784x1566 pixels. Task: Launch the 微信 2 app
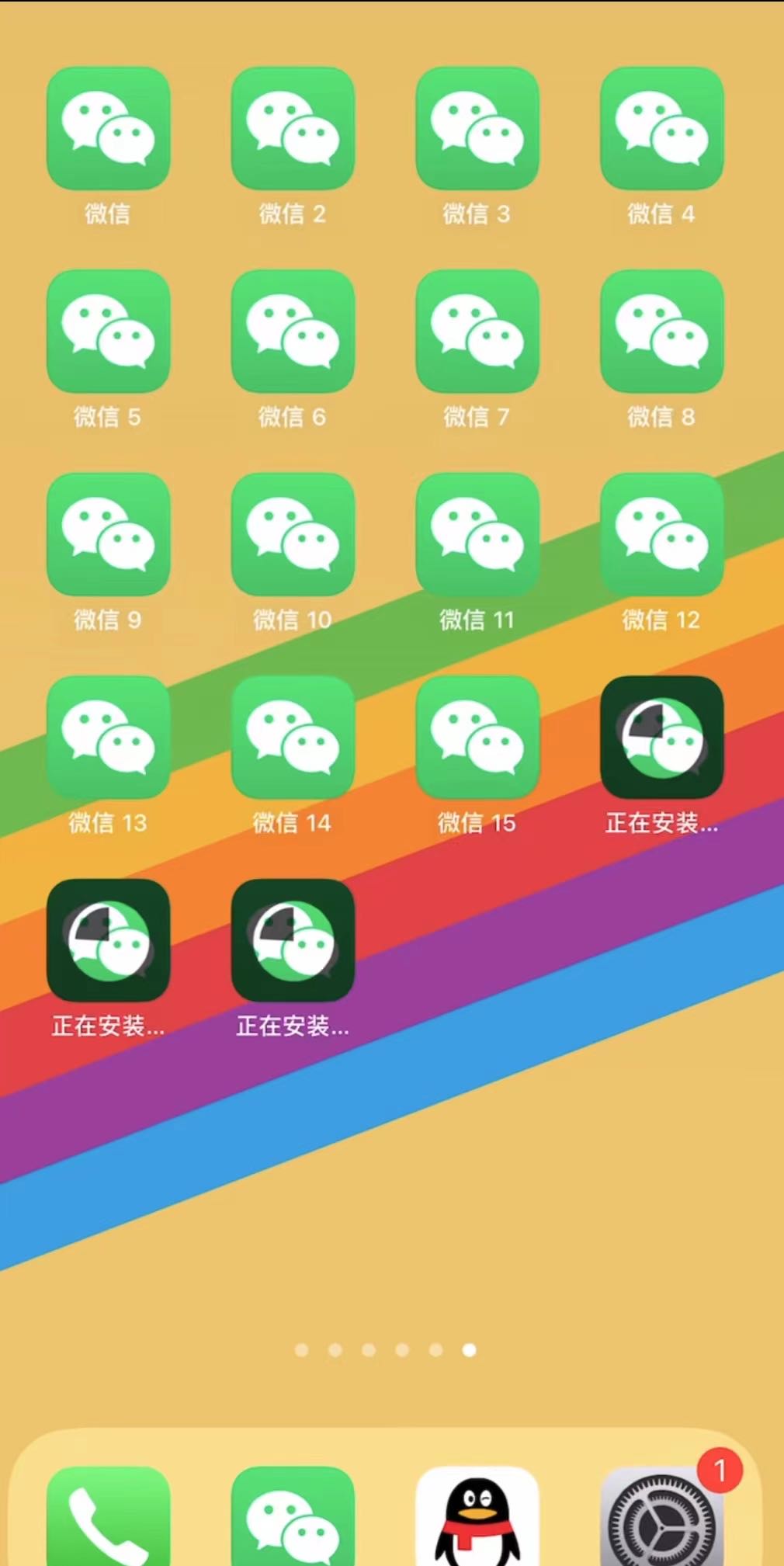[x=293, y=128]
